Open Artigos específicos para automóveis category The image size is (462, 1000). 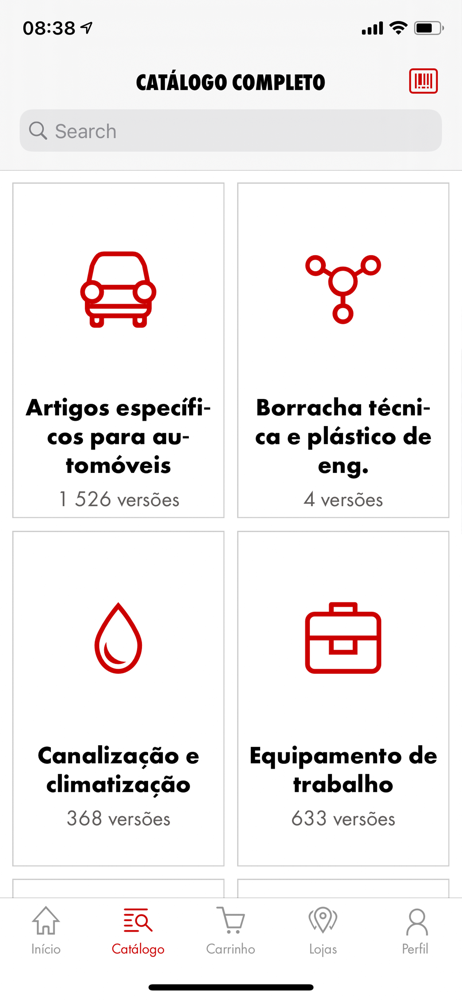[118, 350]
